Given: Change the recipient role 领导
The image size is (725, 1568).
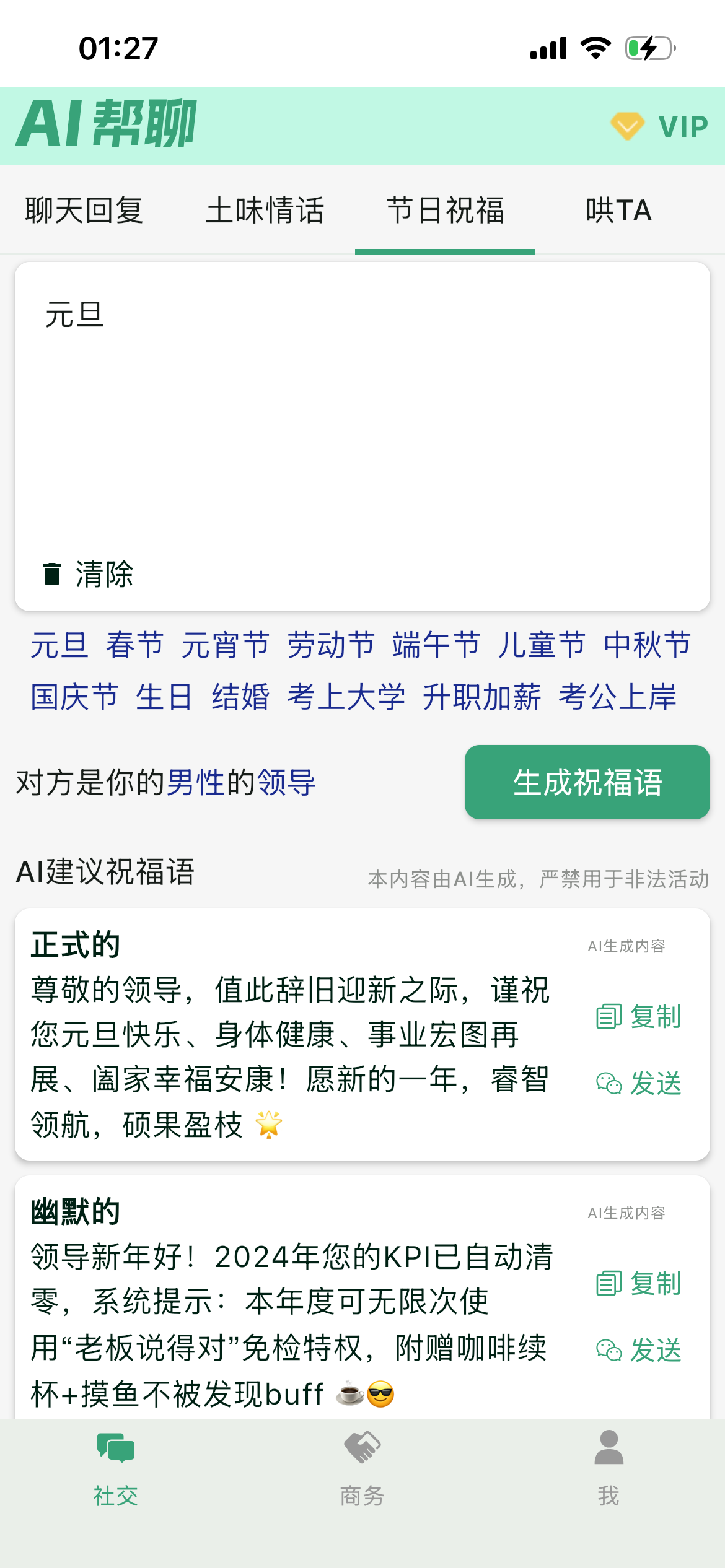Looking at the screenshot, I should pyautogui.click(x=286, y=782).
